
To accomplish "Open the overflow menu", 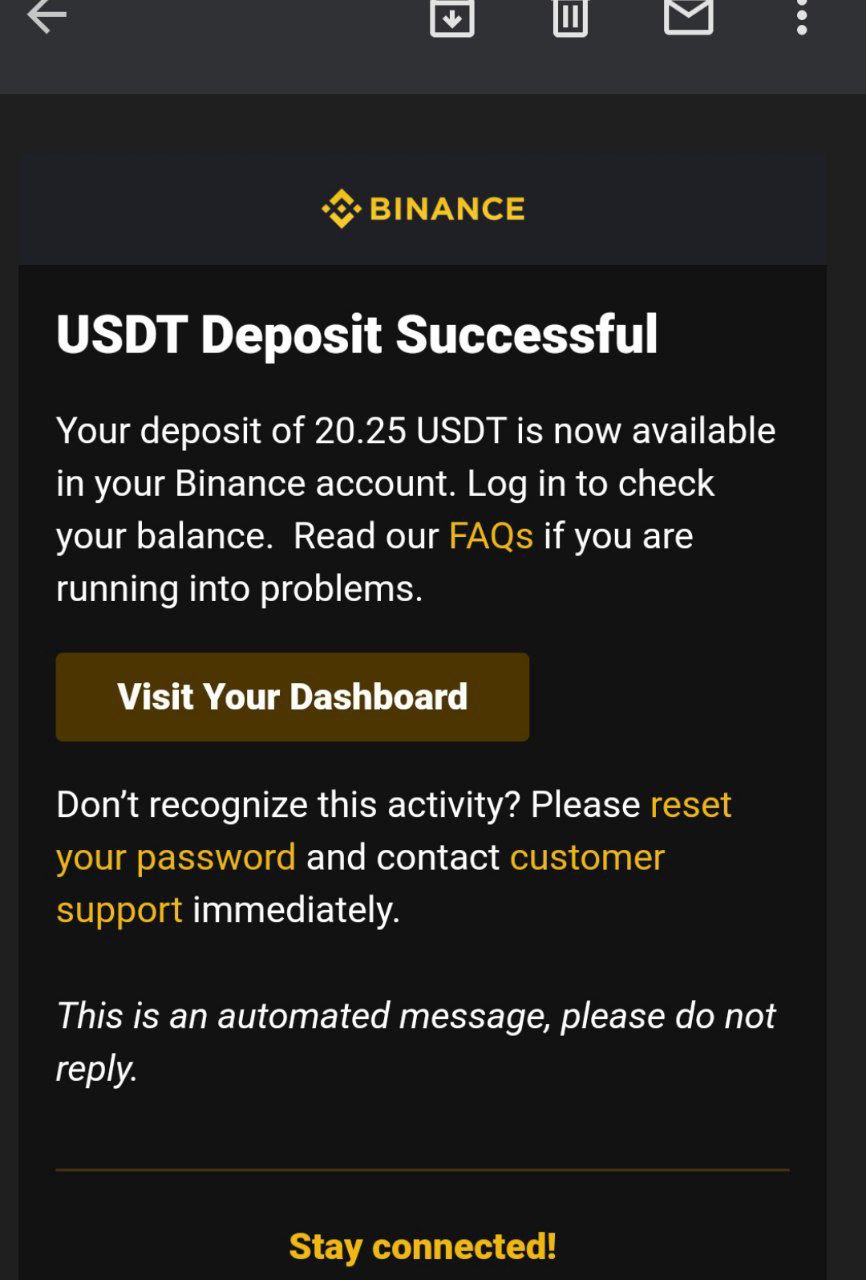I will (801, 16).
